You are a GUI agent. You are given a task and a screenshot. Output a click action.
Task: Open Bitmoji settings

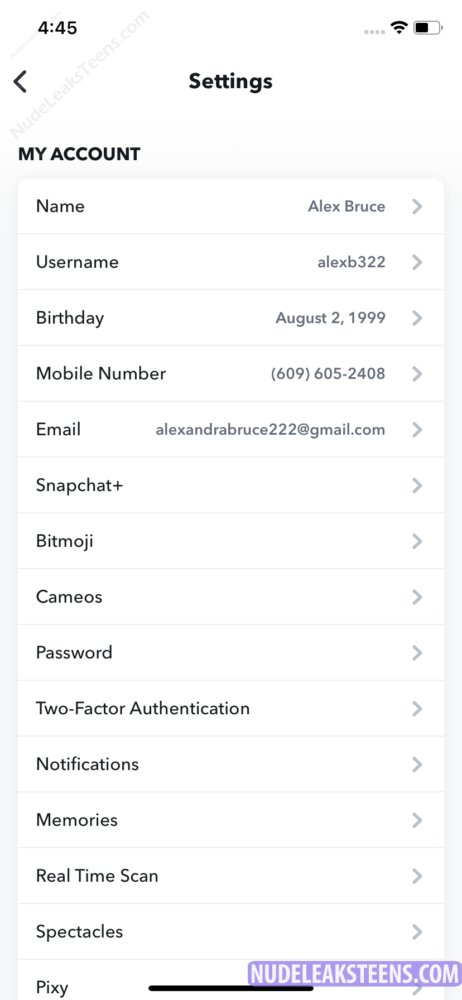(x=230, y=541)
